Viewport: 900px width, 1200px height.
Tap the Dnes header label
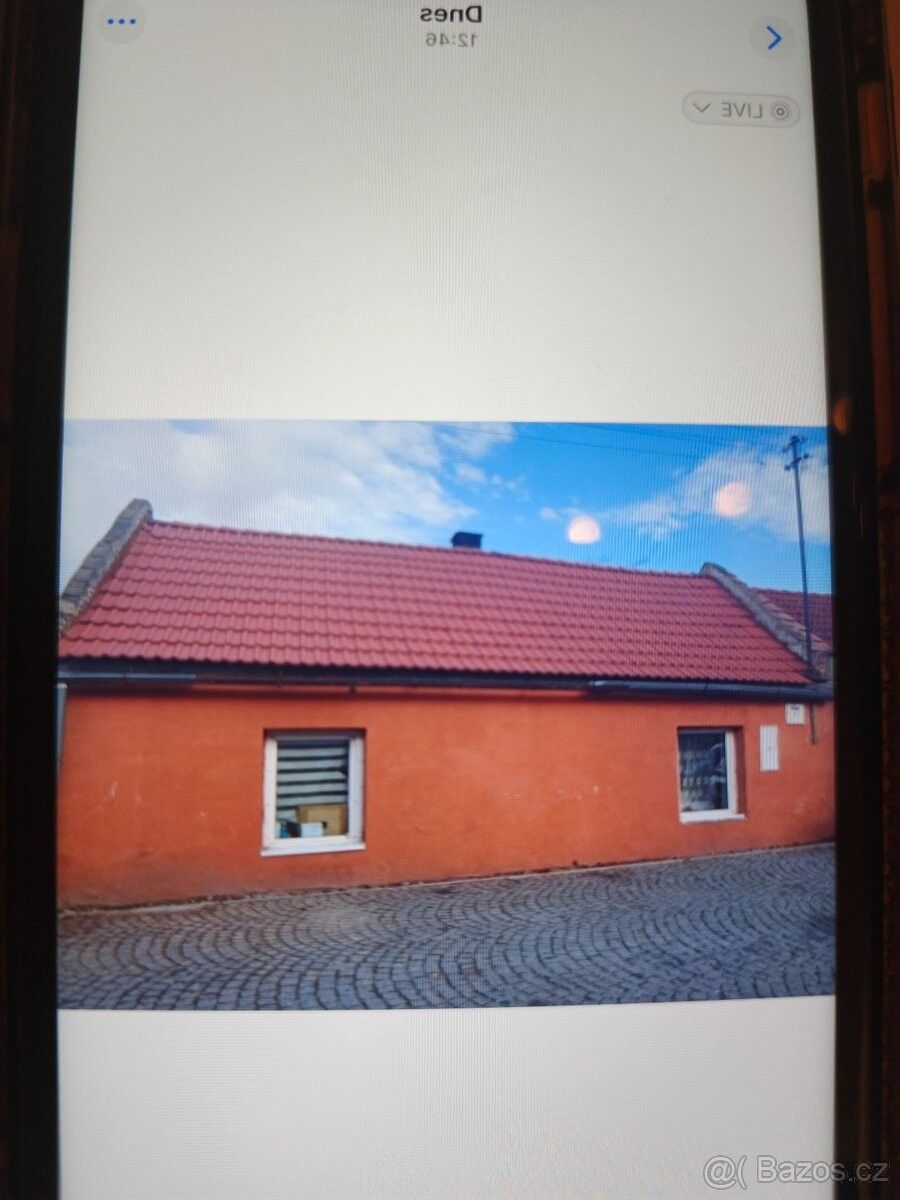(446, 15)
